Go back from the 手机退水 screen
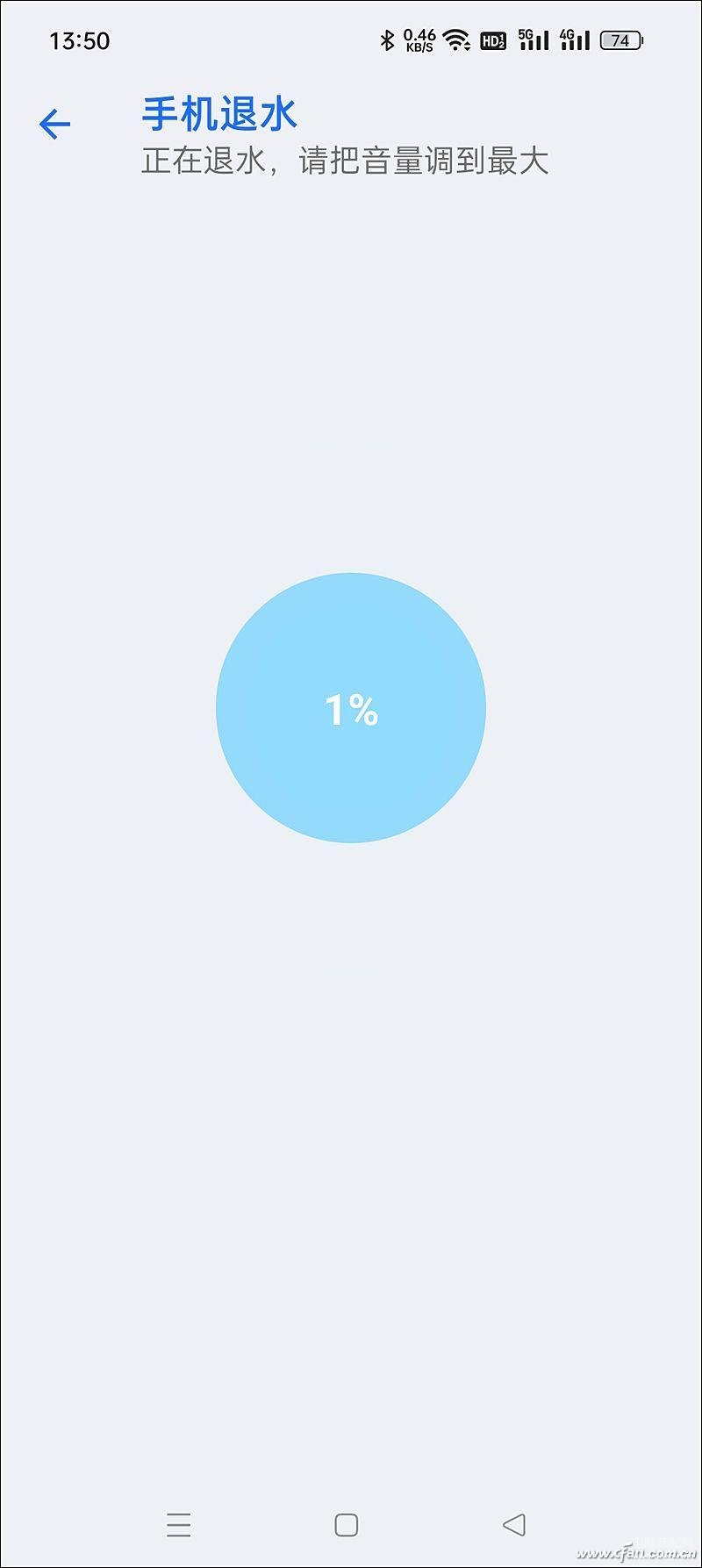The image size is (702, 1568). (54, 125)
